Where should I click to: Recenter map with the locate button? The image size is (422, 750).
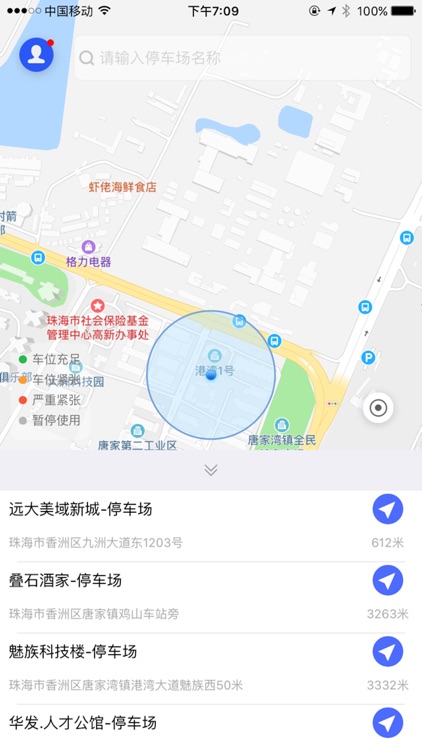point(378,408)
